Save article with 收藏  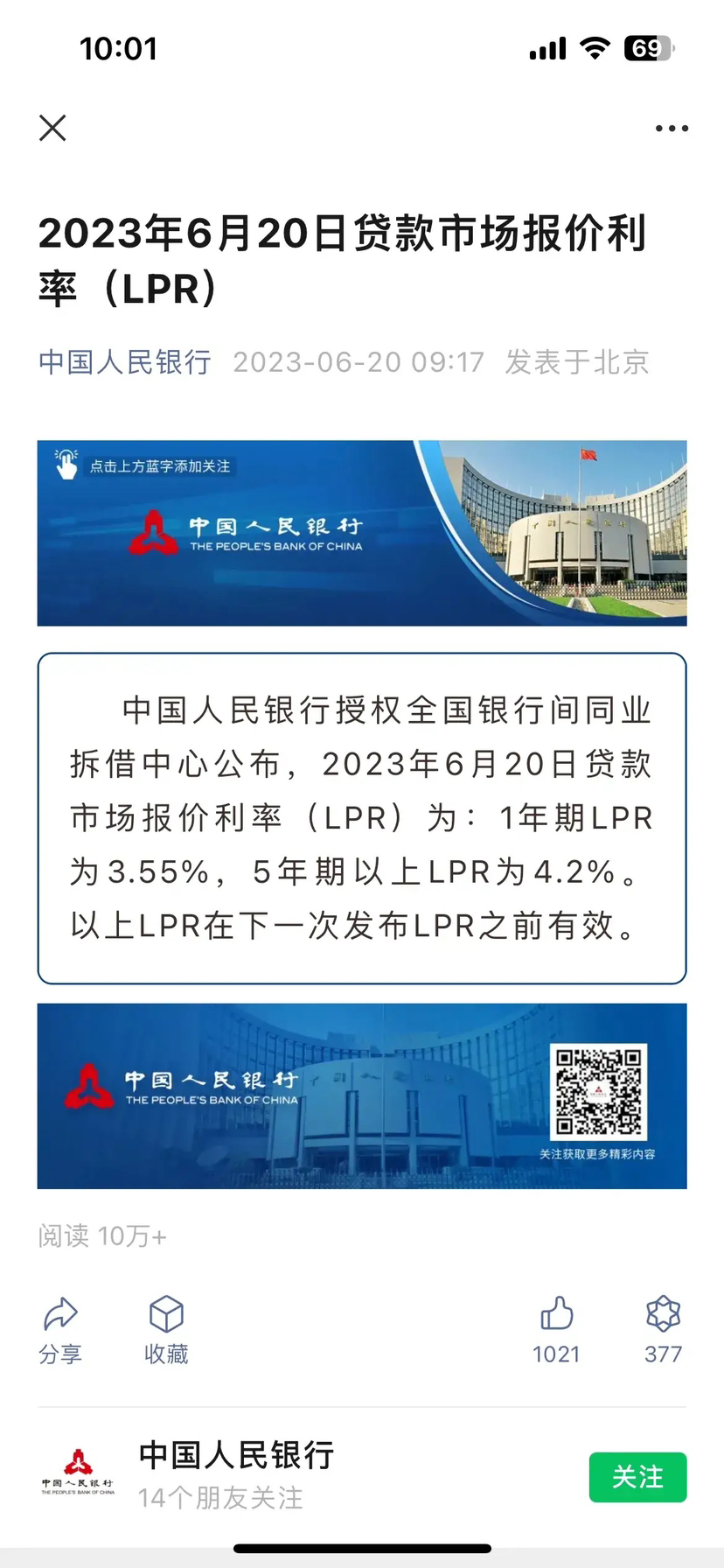[166, 1329]
